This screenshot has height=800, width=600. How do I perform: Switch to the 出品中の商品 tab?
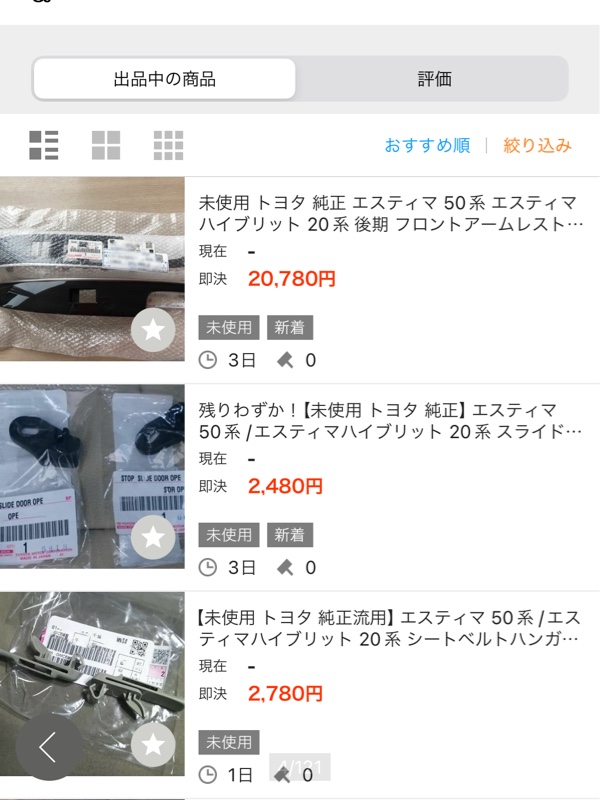click(x=164, y=79)
